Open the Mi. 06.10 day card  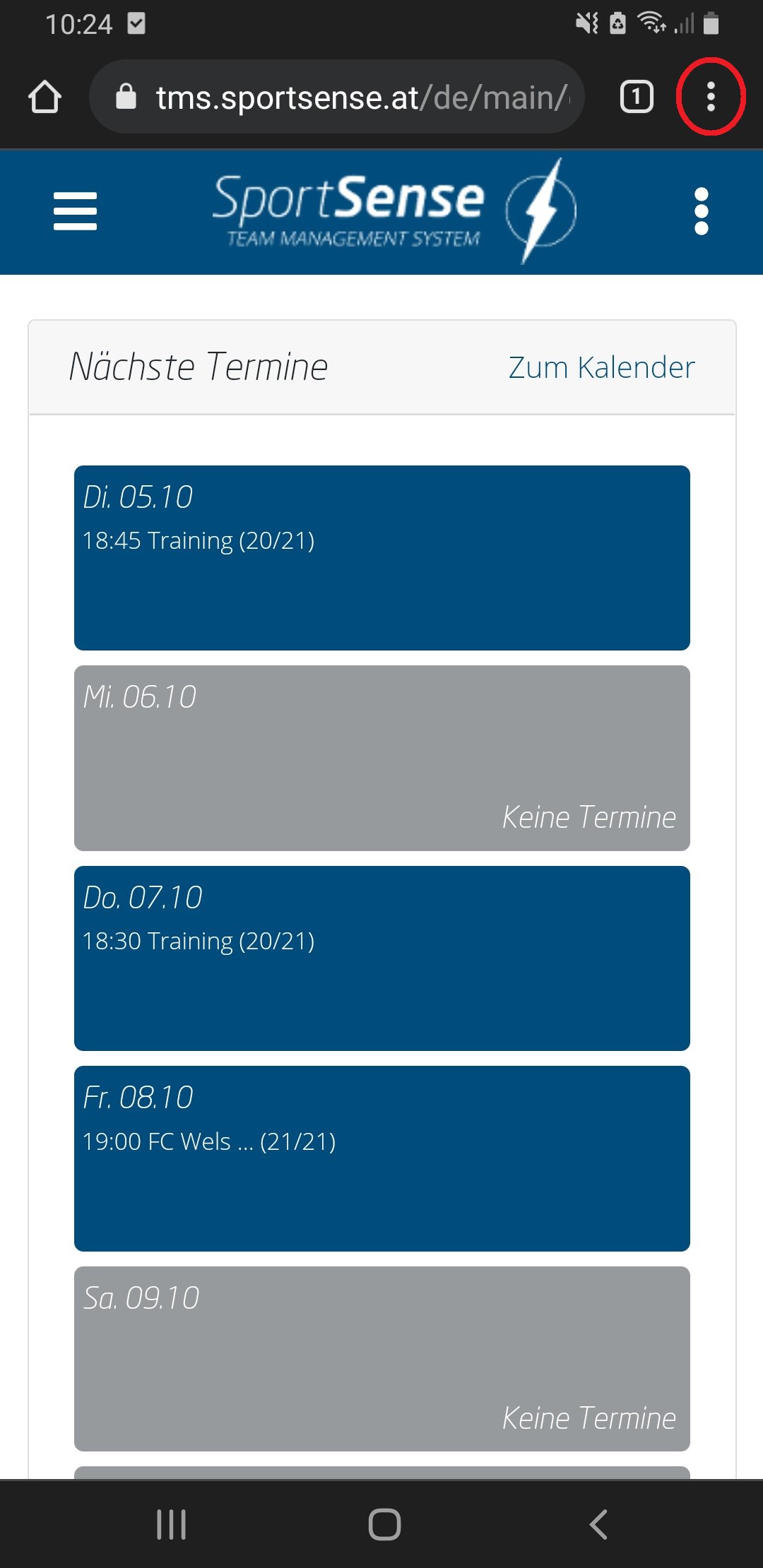click(x=382, y=758)
